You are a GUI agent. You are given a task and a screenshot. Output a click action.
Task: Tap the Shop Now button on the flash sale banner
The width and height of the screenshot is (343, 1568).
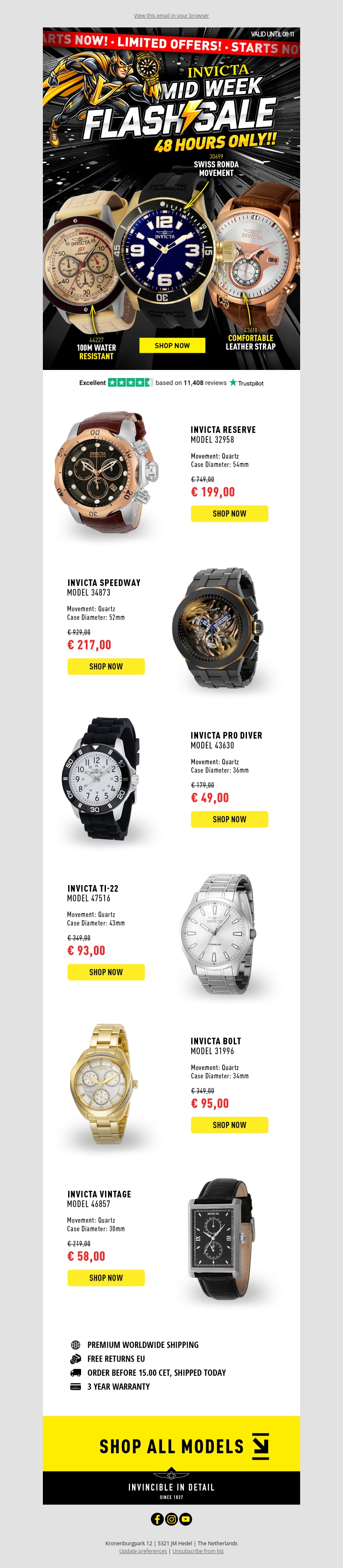coord(172,345)
